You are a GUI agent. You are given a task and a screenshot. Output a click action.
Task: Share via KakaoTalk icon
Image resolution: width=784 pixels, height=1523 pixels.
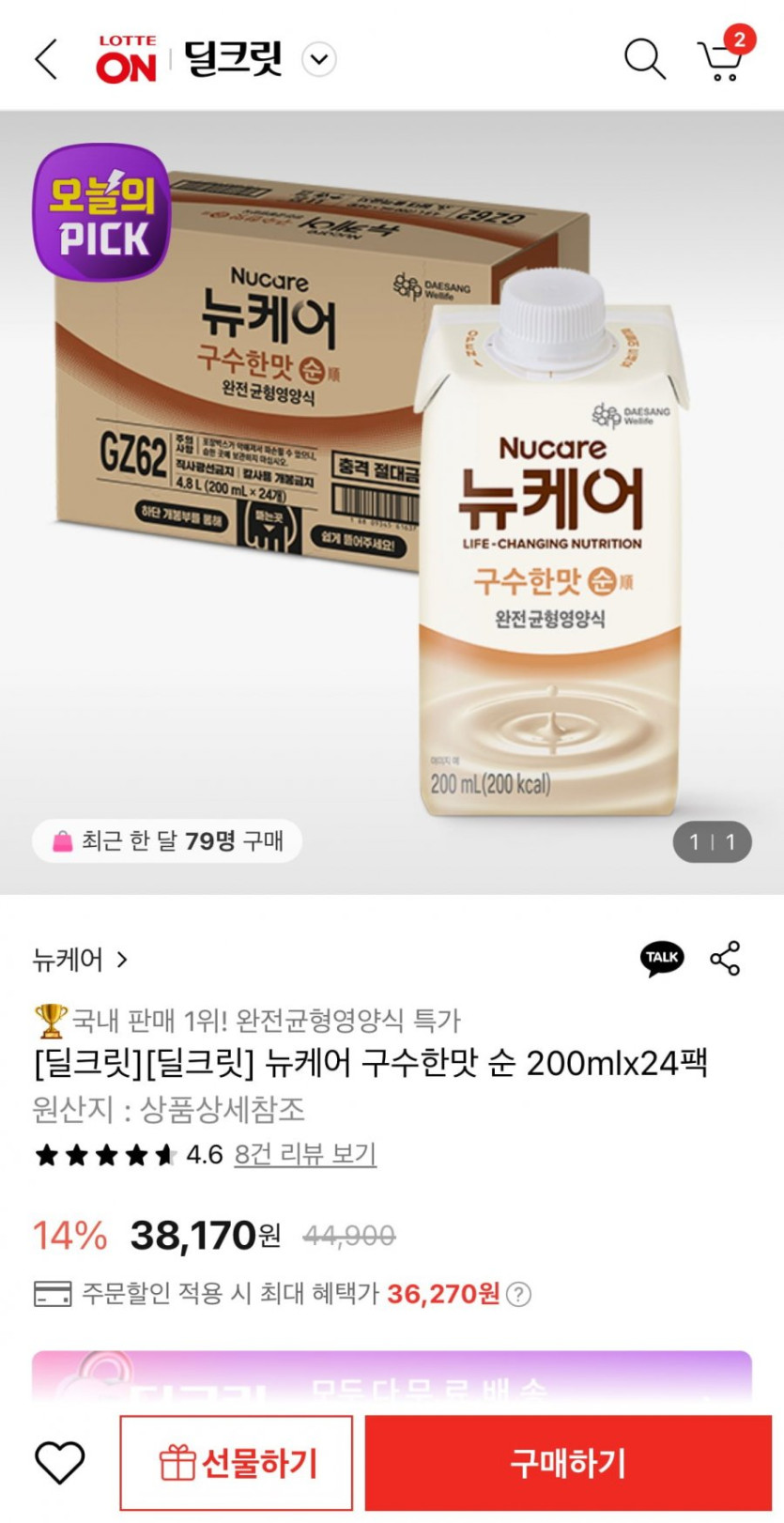(x=662, y=958)
